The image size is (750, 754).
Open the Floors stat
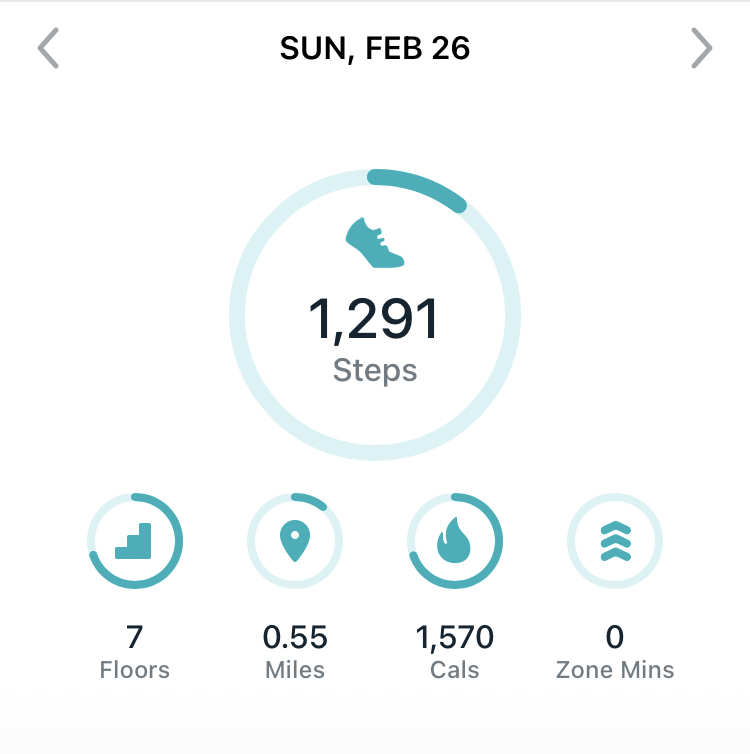(135, 541)
